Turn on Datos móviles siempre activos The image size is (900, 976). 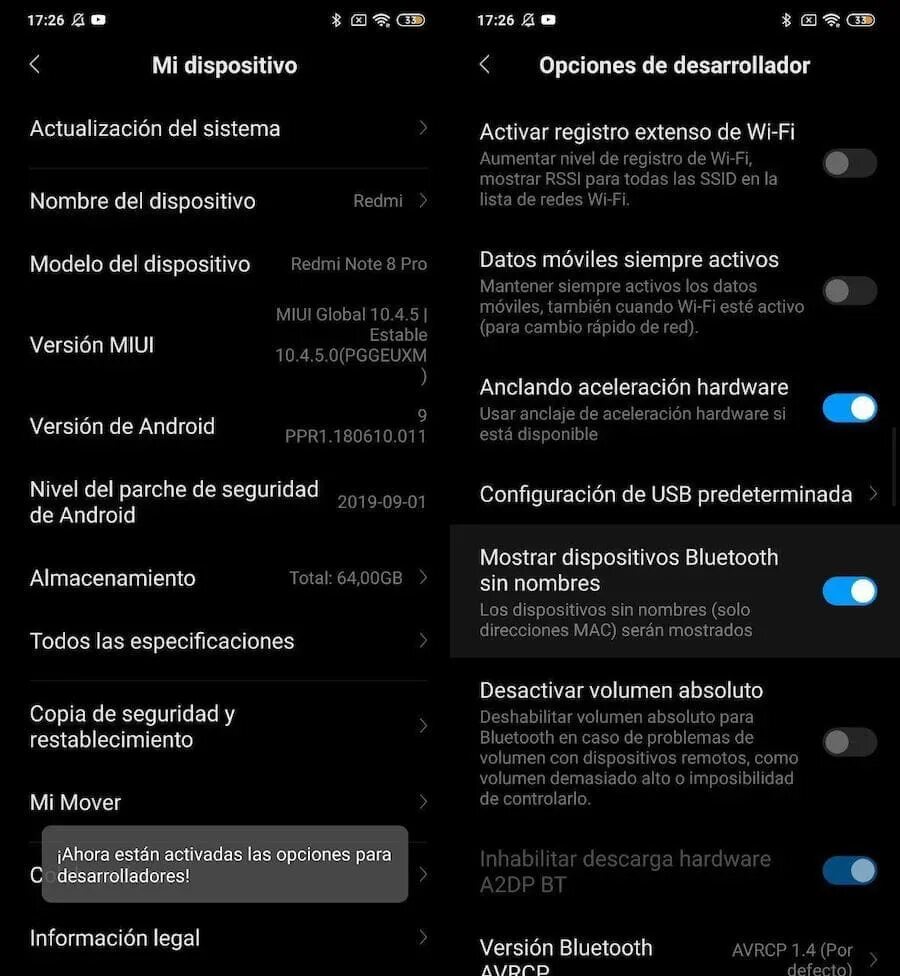point(849,291)
